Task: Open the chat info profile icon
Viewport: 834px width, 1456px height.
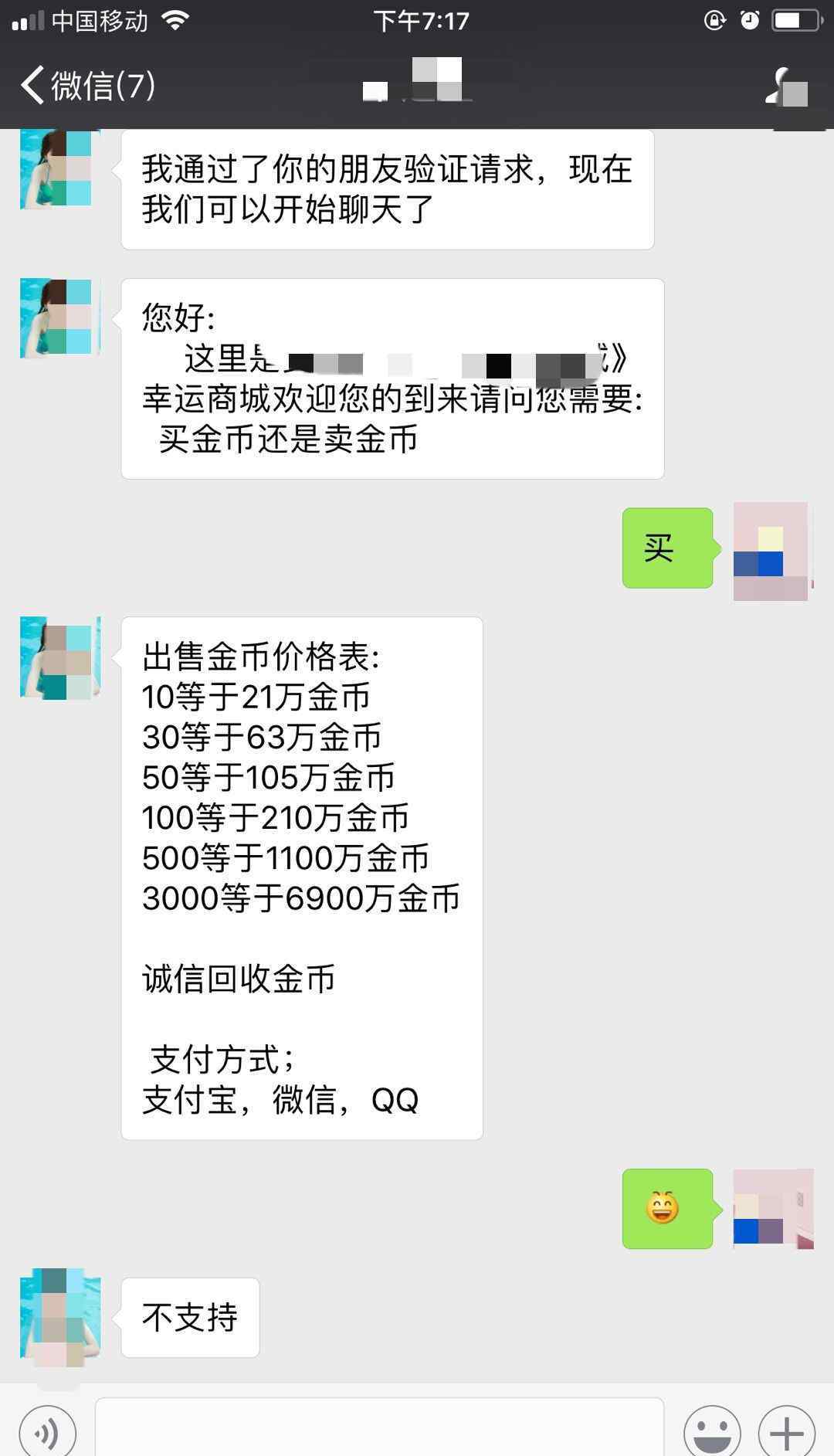Action: point(788,87)
